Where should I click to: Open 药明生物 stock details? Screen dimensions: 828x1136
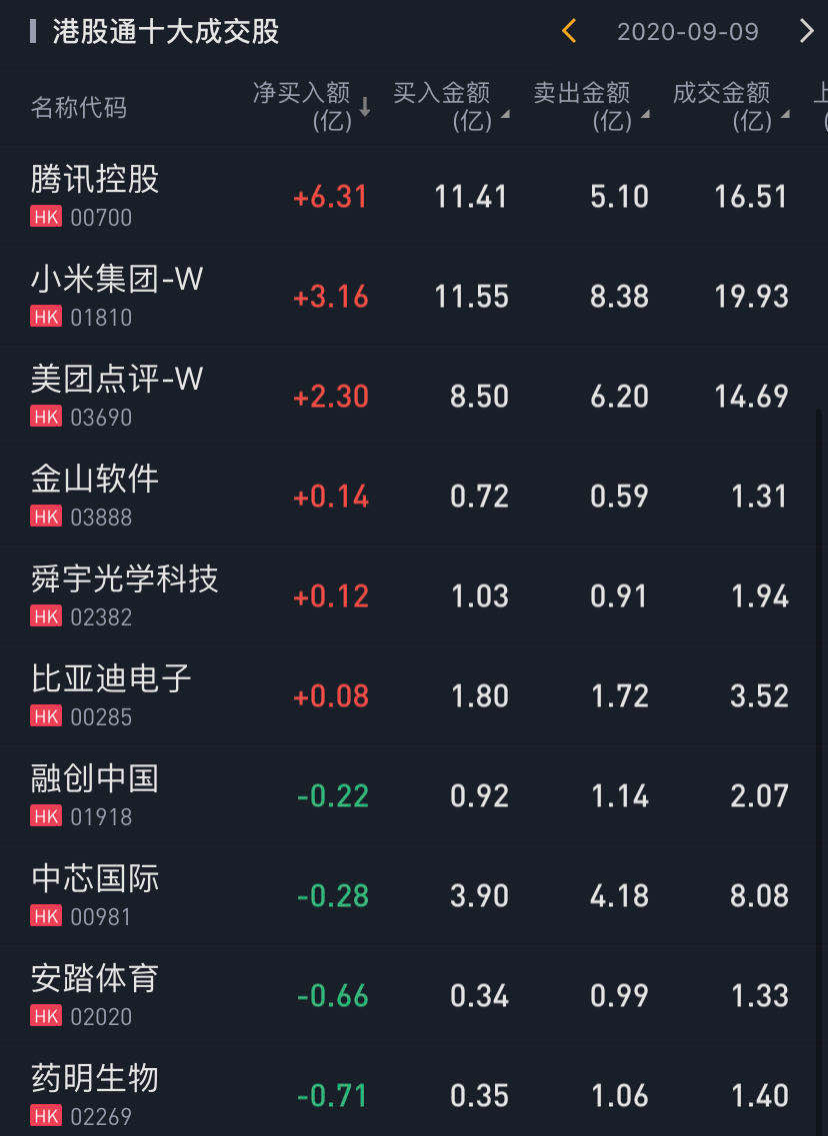[95, 1093]
